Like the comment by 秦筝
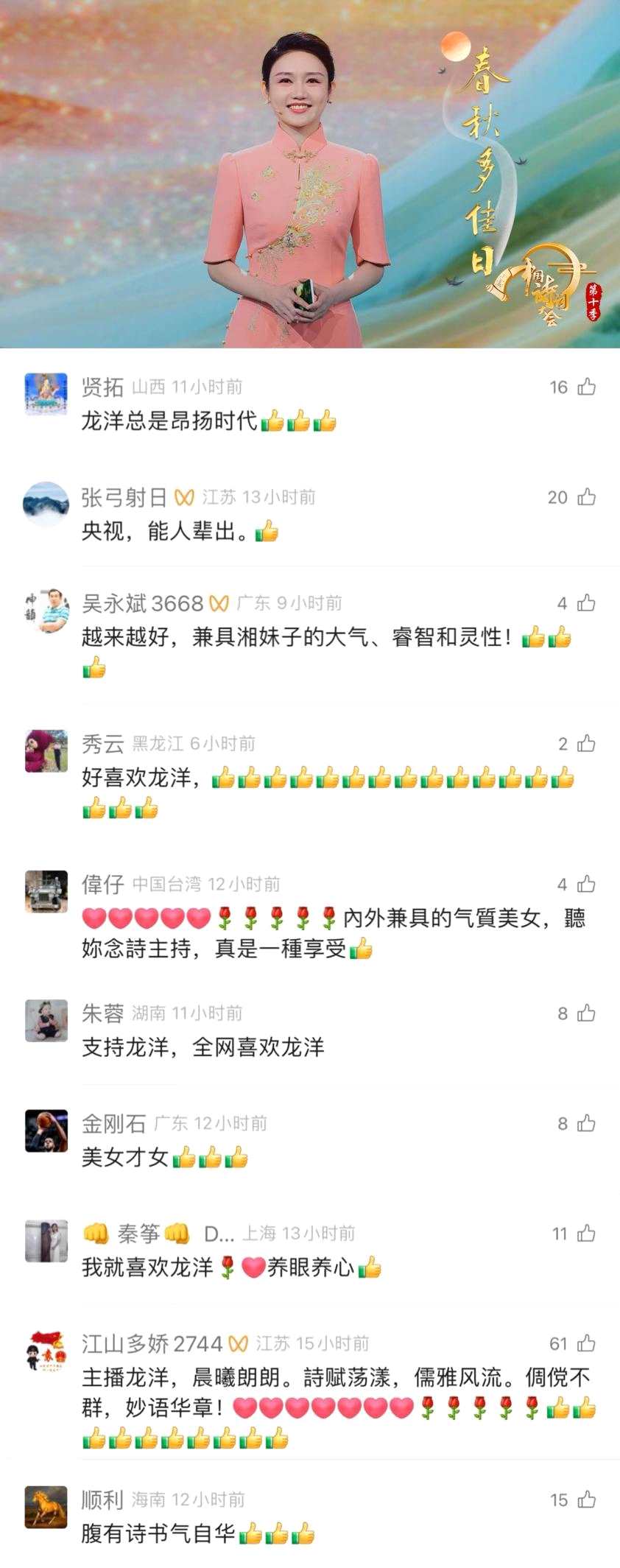 tap(586, 1233)
